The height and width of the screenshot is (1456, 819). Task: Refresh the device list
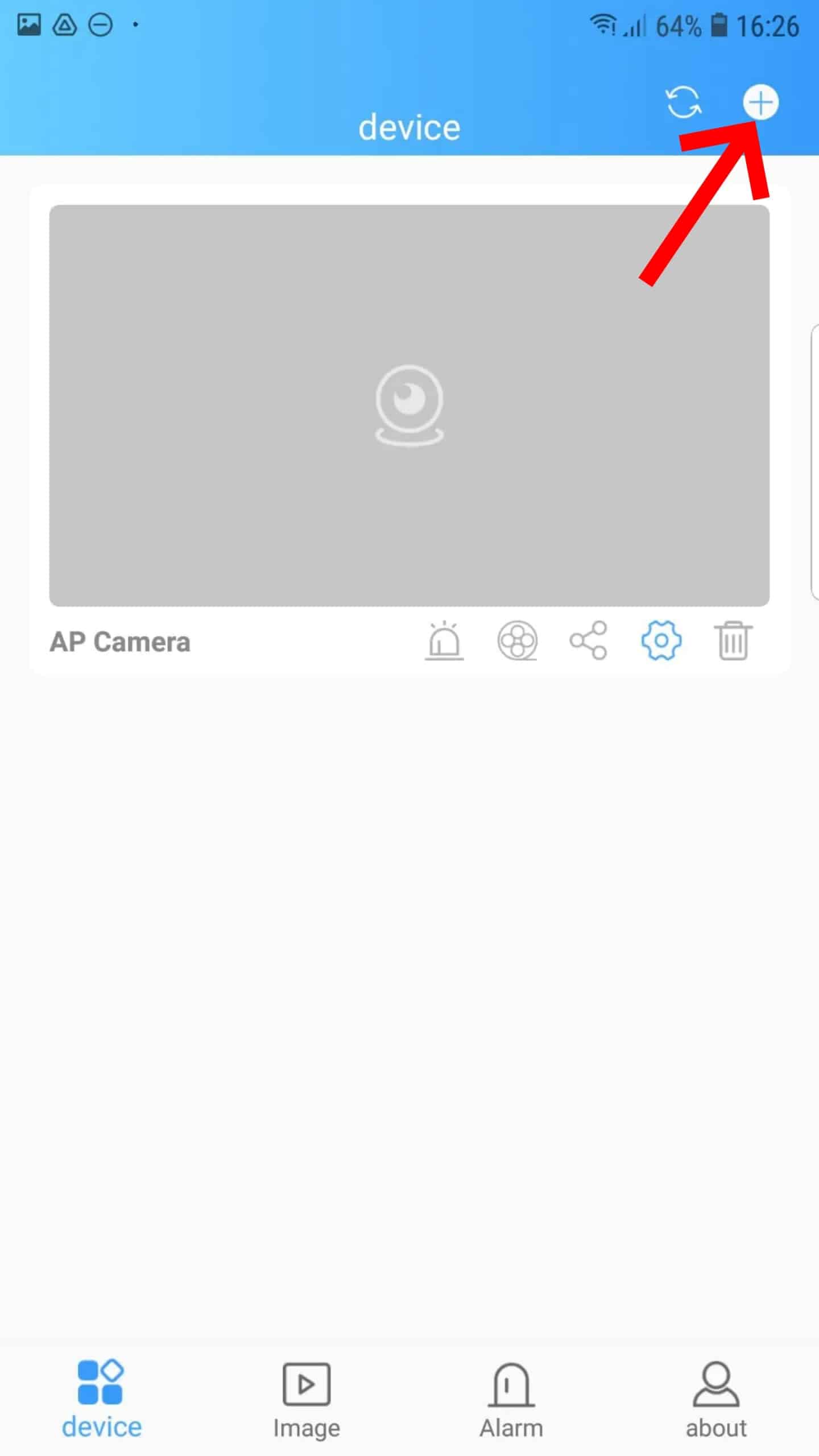[683, 102]
